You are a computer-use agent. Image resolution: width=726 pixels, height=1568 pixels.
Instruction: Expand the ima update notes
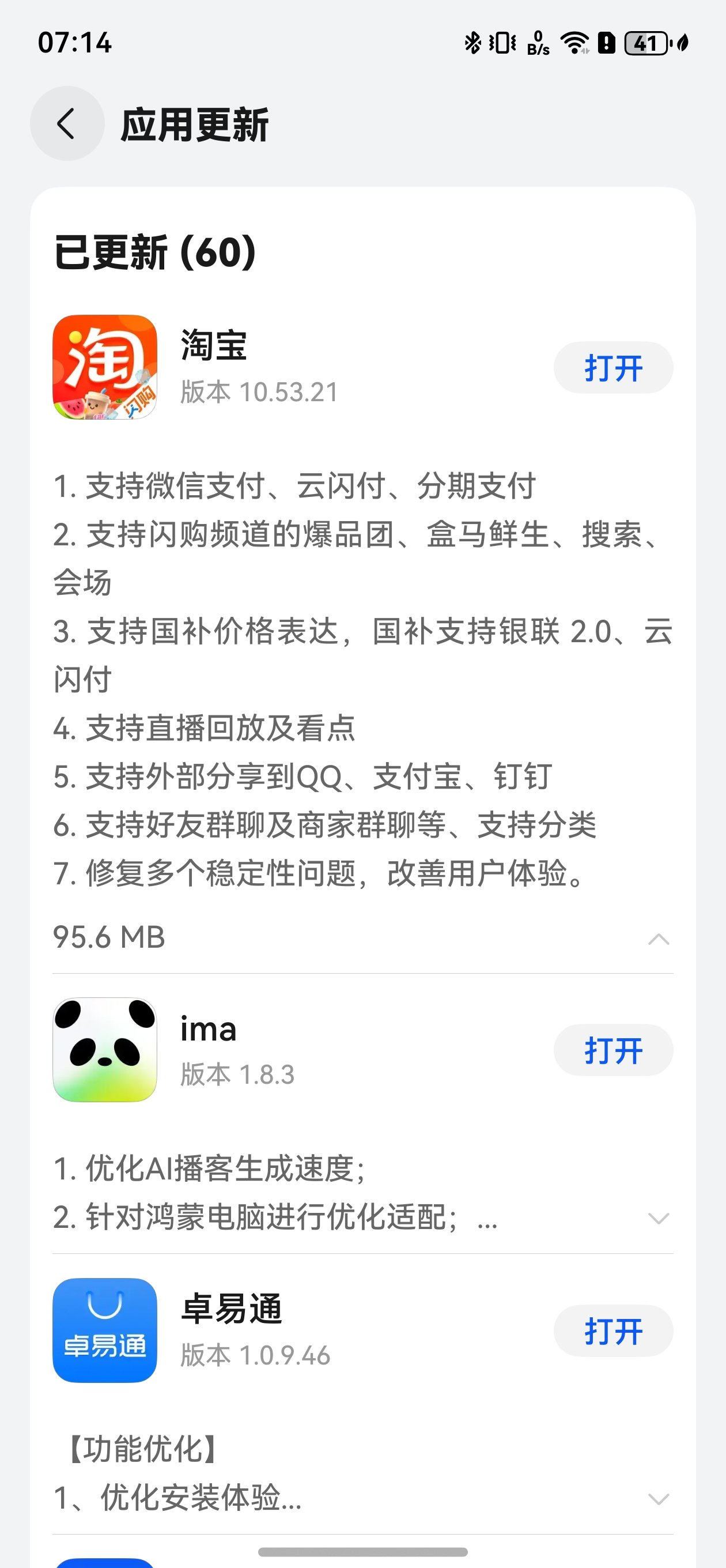click(x=659, y=1219)
